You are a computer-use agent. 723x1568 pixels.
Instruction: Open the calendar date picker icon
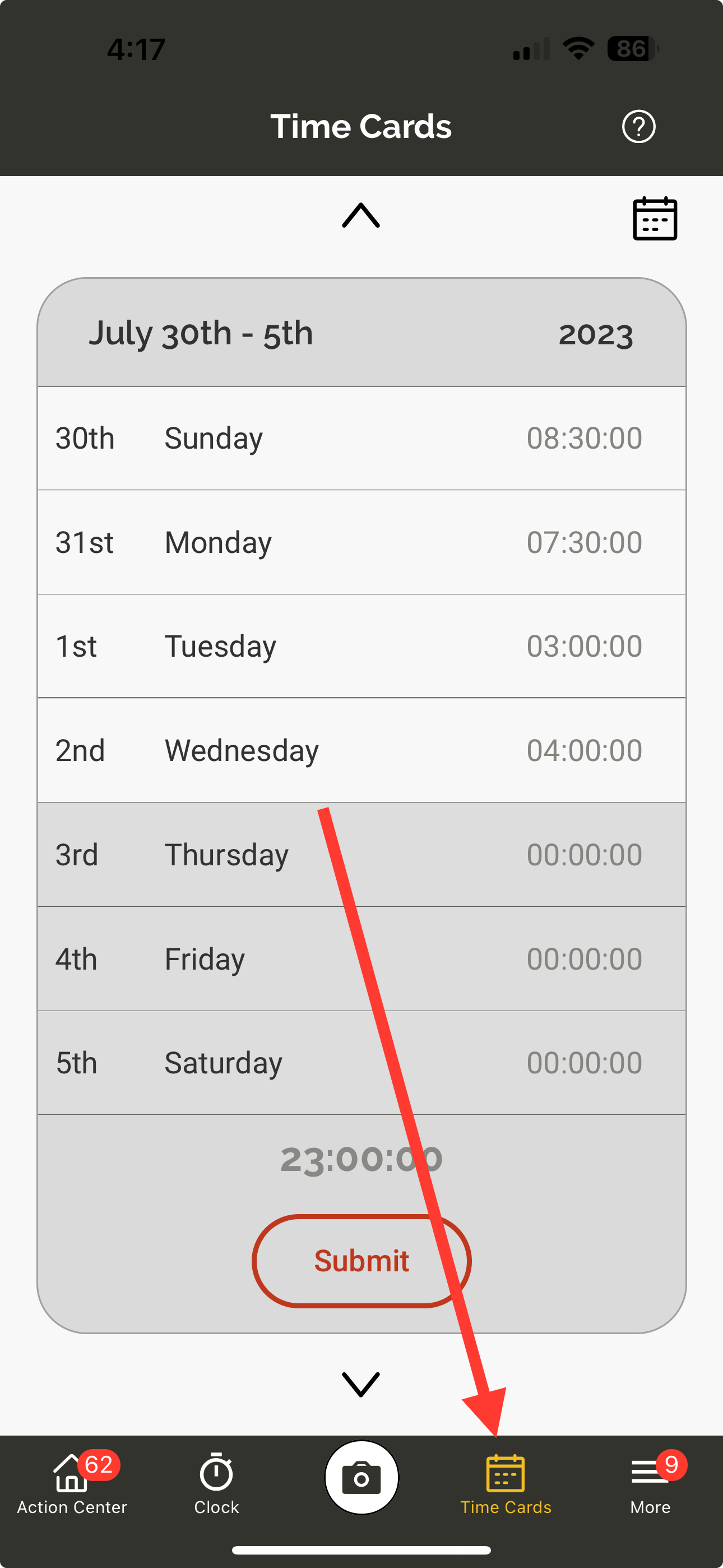655,219
